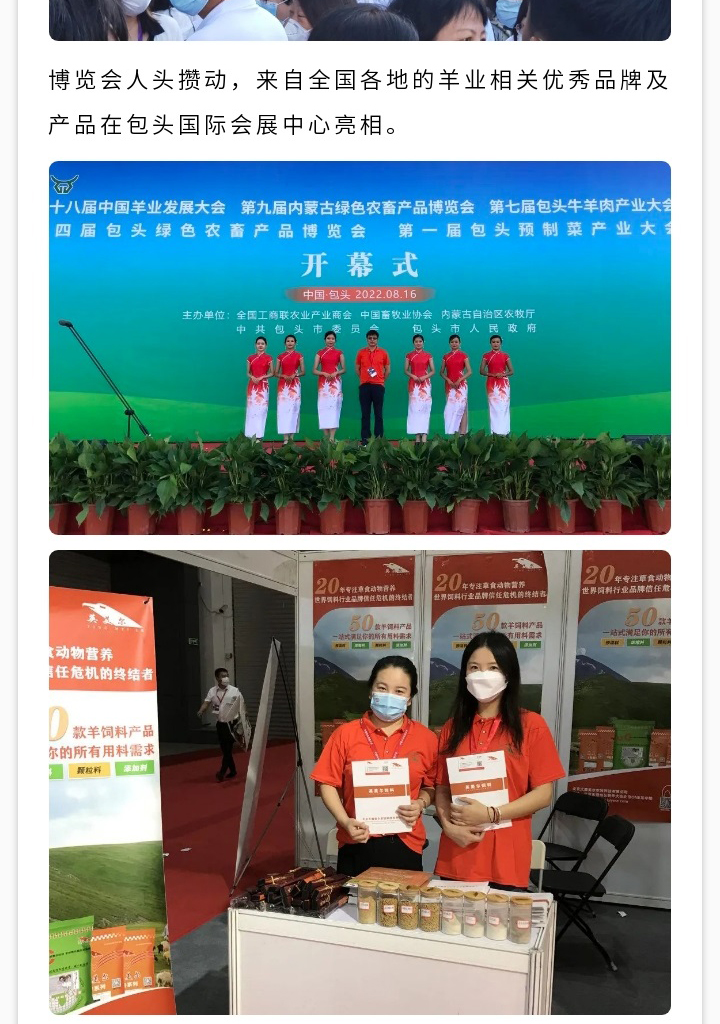720x1024 pixels.
Task: Enlarge the crowd photo above the paragraph
Action: tap(360, 20)
